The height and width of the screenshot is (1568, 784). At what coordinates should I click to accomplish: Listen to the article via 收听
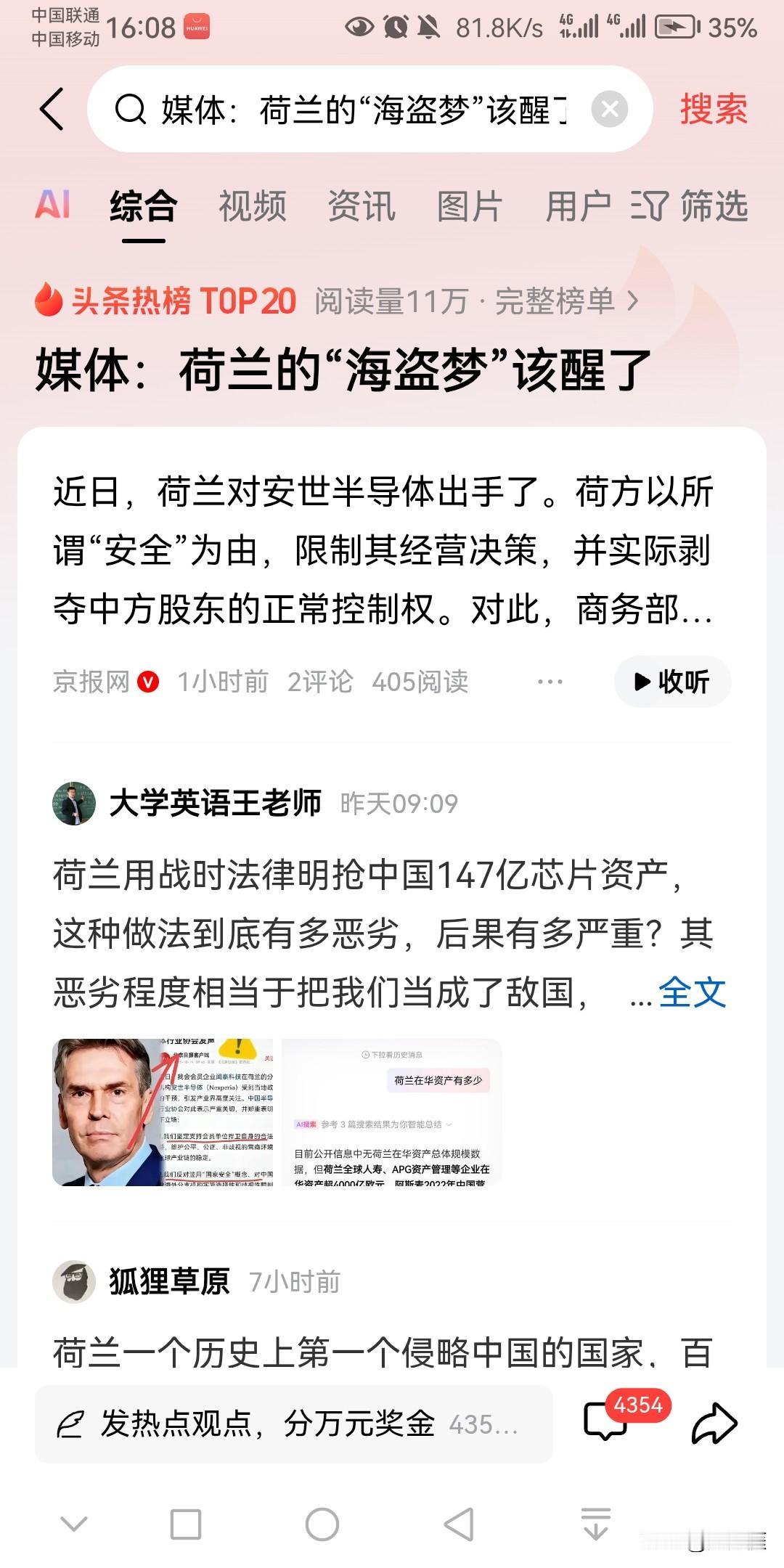pos(672,682)
